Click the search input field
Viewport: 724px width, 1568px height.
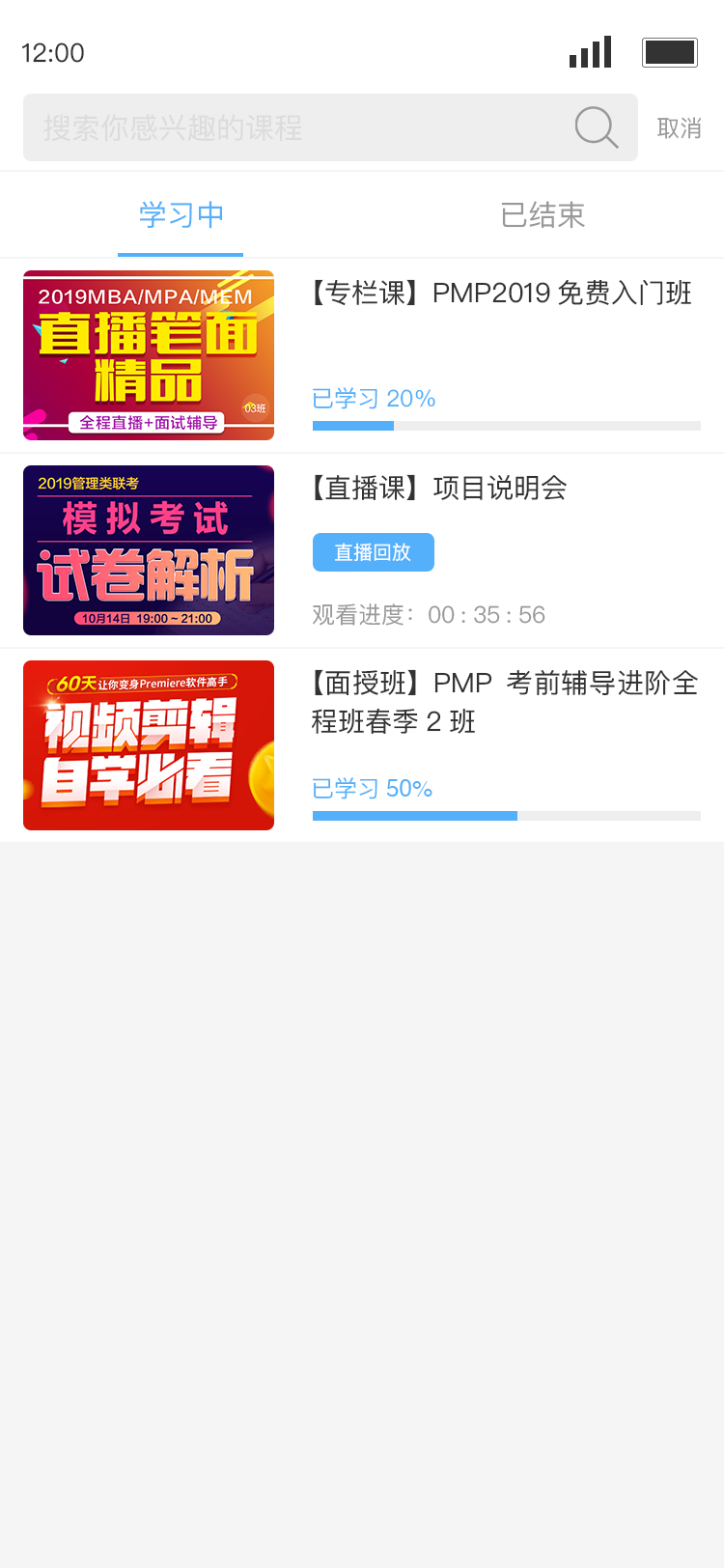pyautogui.click(x=290, y=126)
